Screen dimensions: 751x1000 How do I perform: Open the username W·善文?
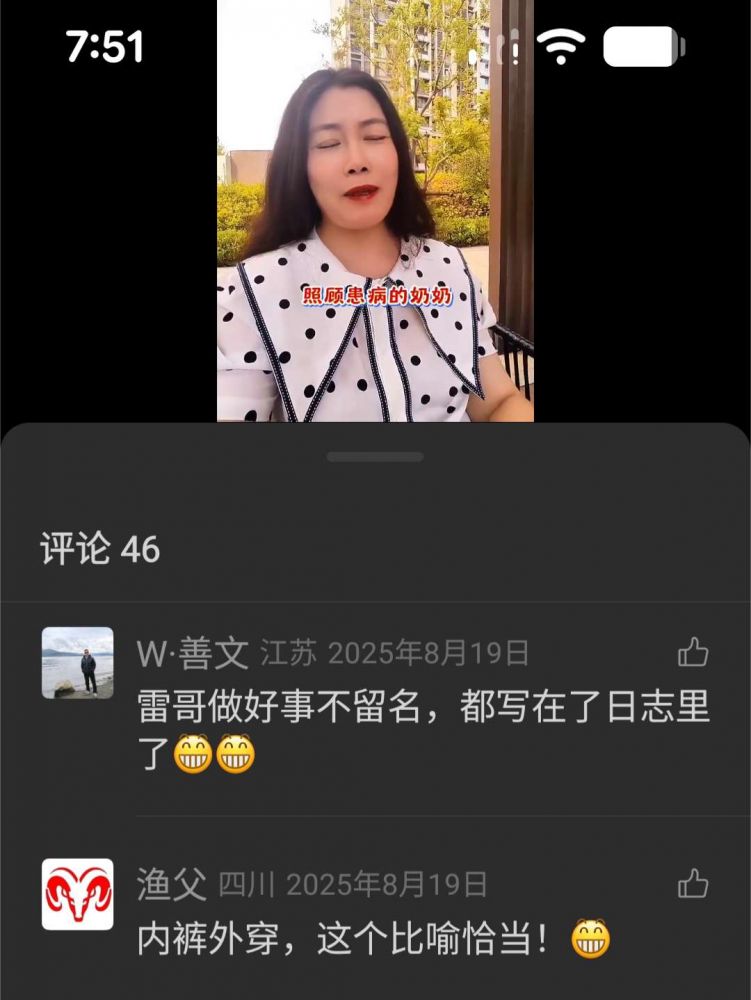[x=192, y=654]
